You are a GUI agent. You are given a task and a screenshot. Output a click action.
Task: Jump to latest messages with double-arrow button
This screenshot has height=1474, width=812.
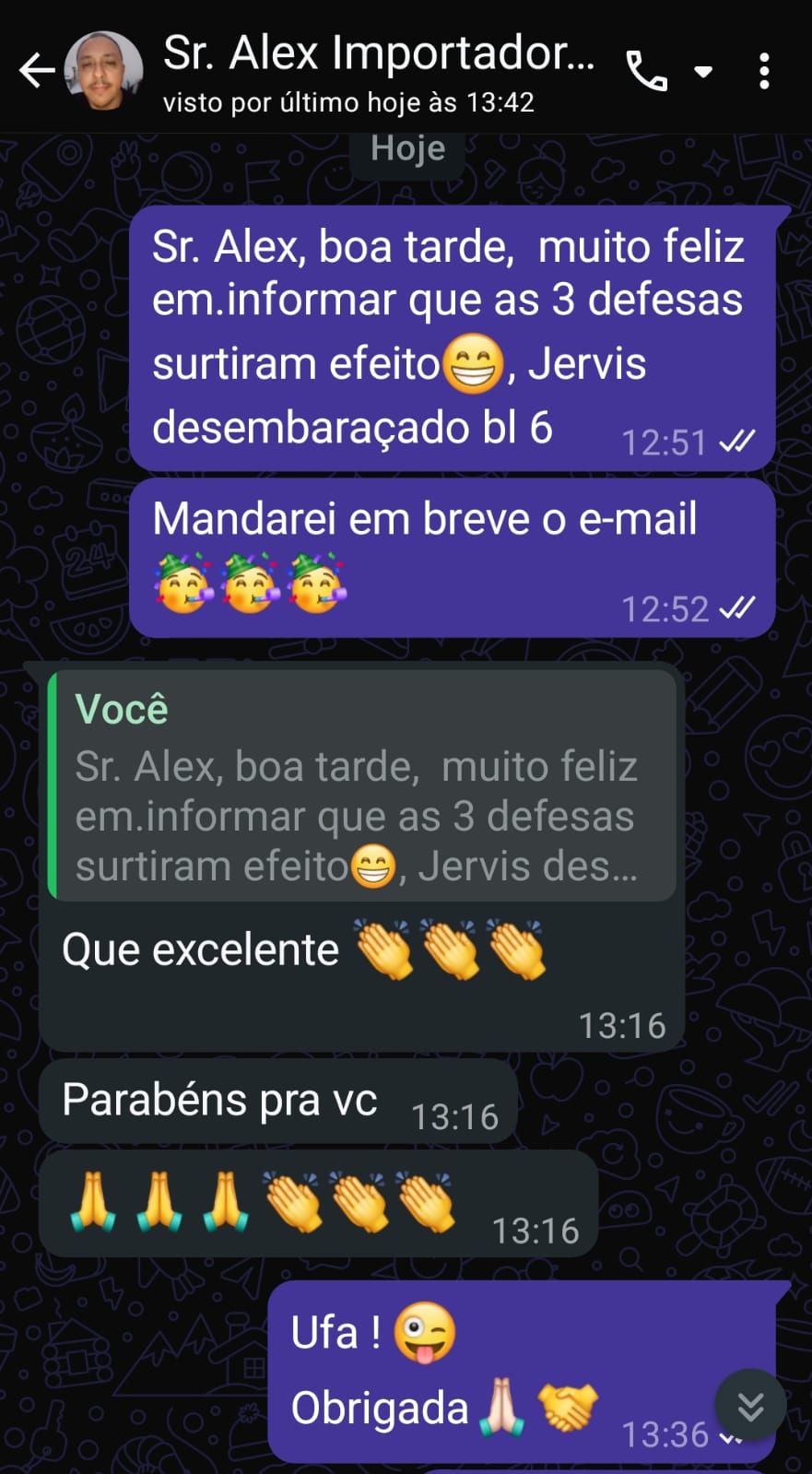750,1406
